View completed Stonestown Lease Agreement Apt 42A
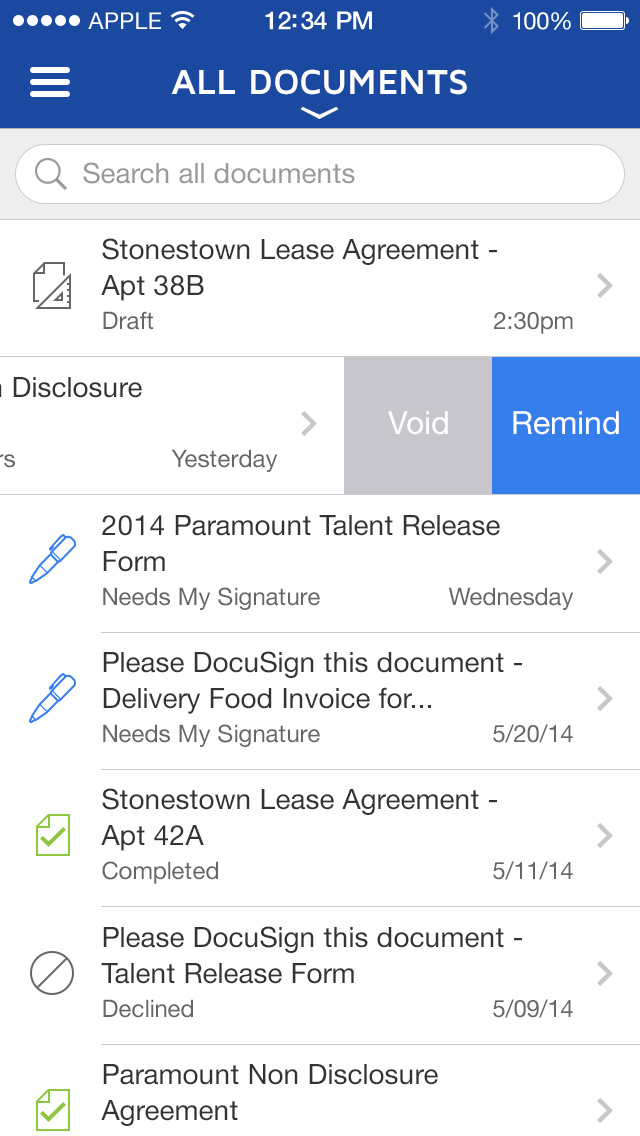Screen dimensions: 640x1136 point(320,836)
